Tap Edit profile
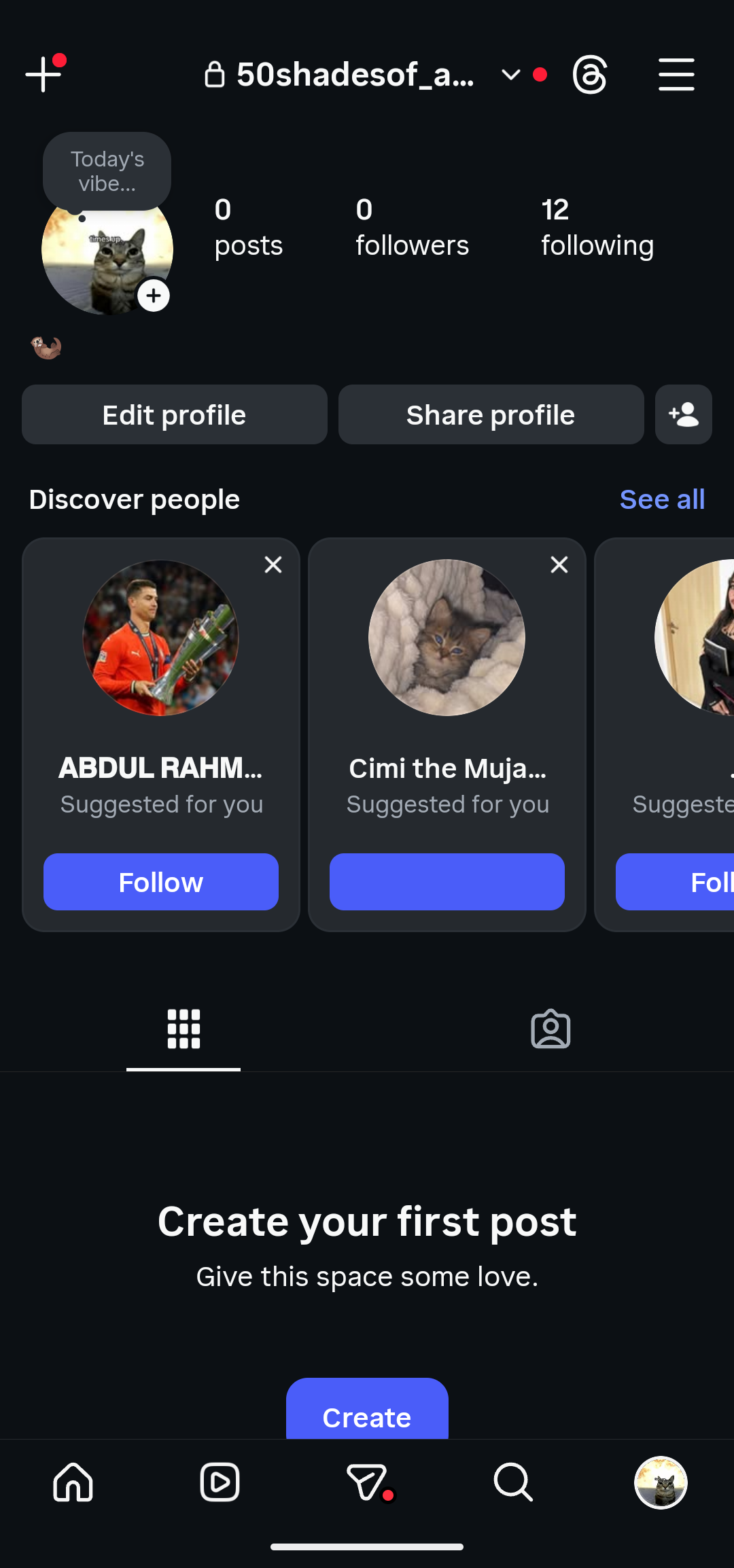734x1568 pixels. (x=175, y=415)
